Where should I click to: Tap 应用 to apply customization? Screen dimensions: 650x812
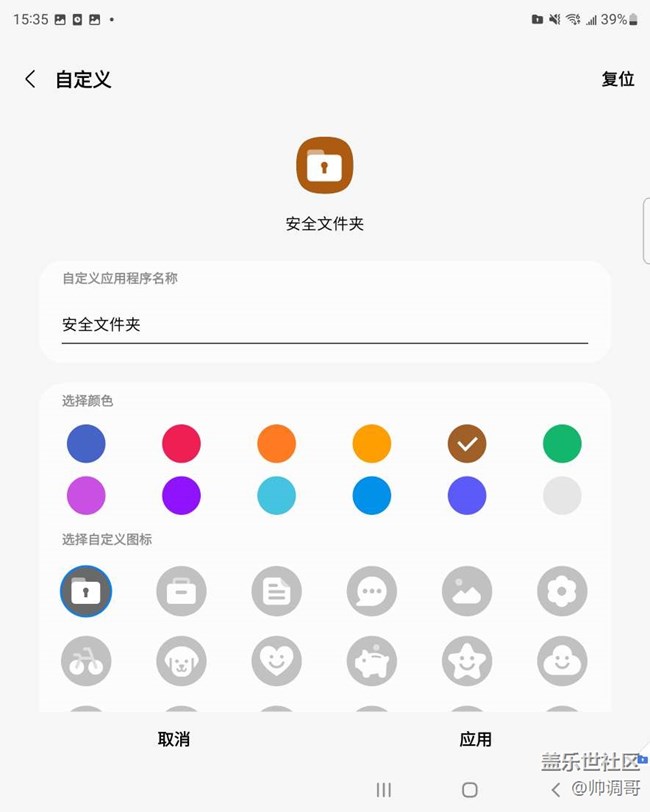(475, 739)
